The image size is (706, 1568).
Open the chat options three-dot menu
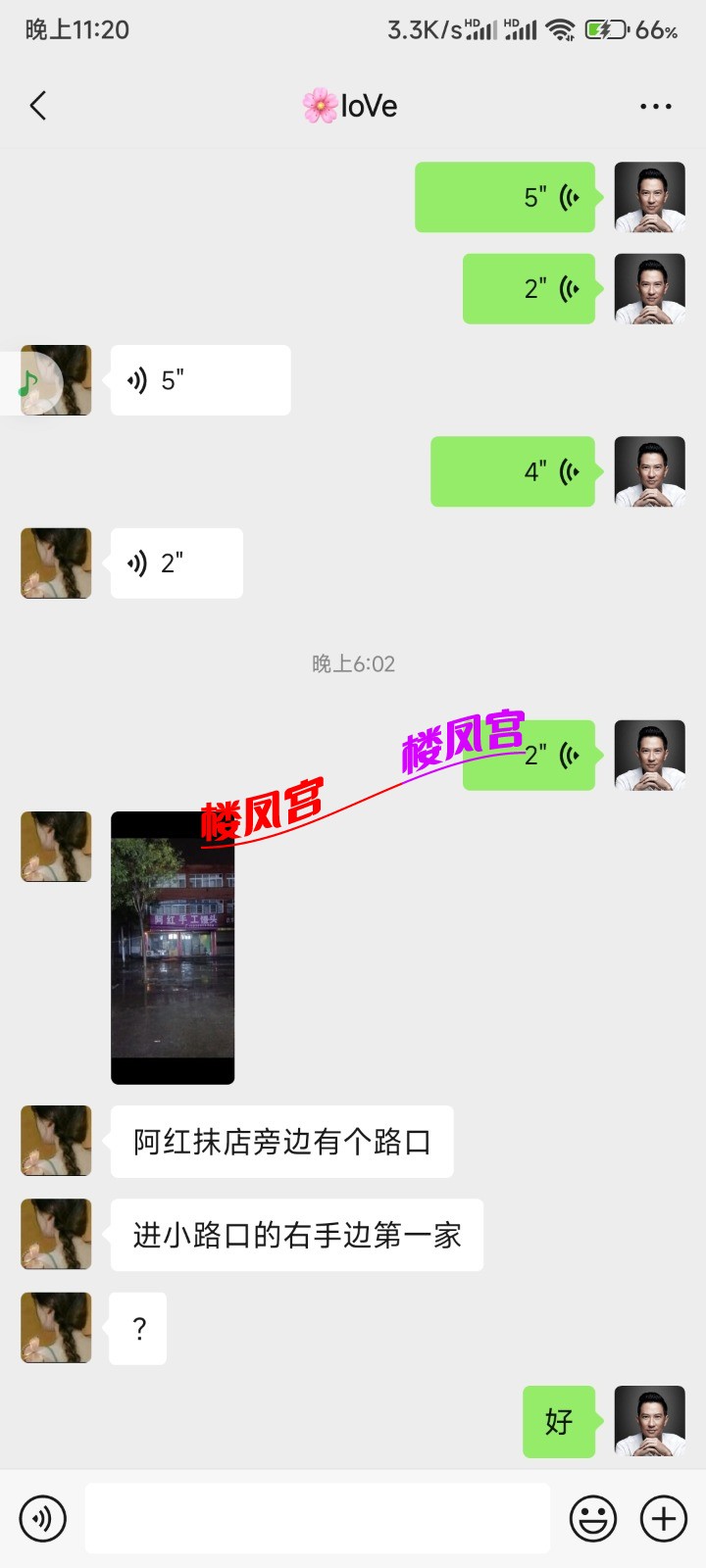[x=655, y=106]
